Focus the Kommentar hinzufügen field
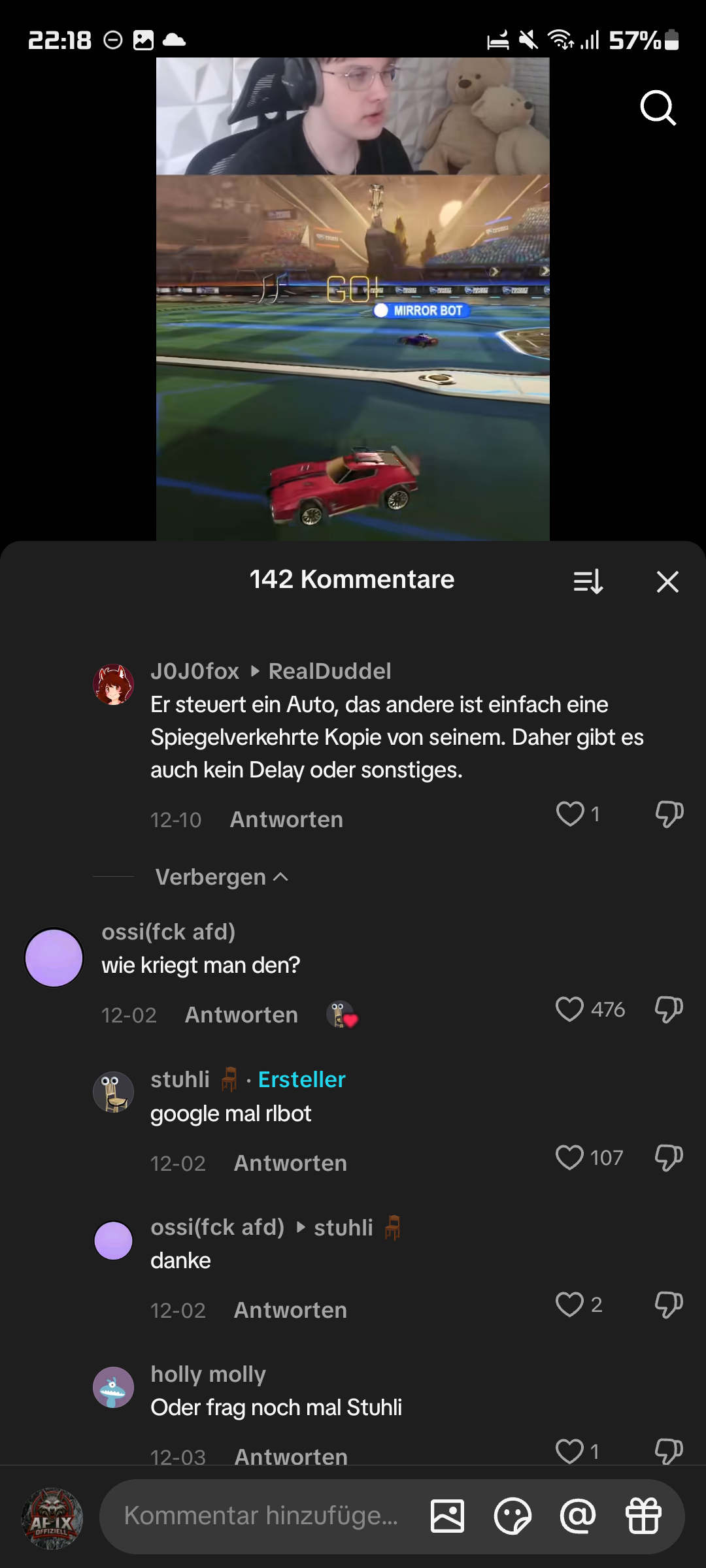Viewport: 706px width, 1568px height. (x=261, y=1516)
